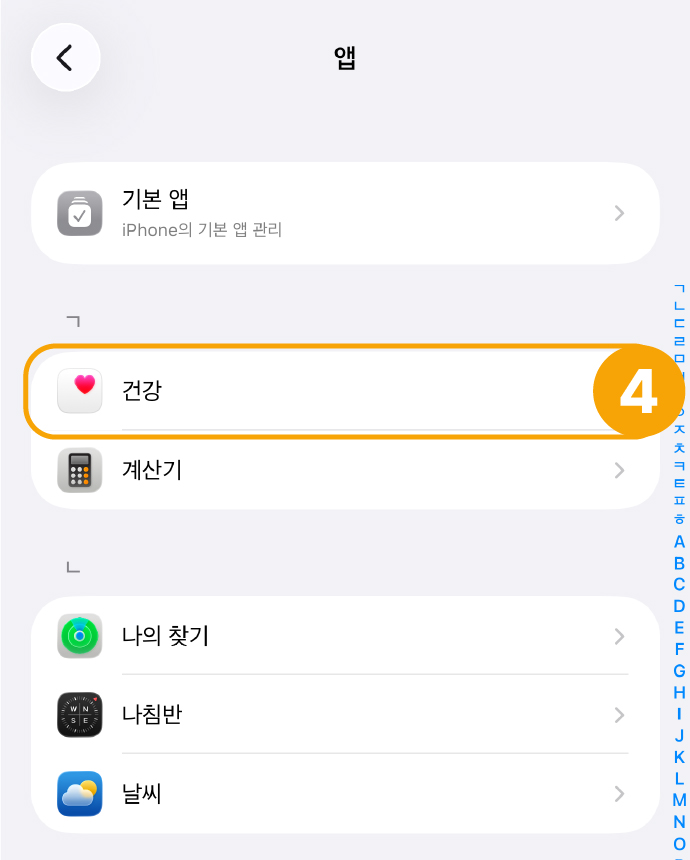Jump to letter A in index

680,542
